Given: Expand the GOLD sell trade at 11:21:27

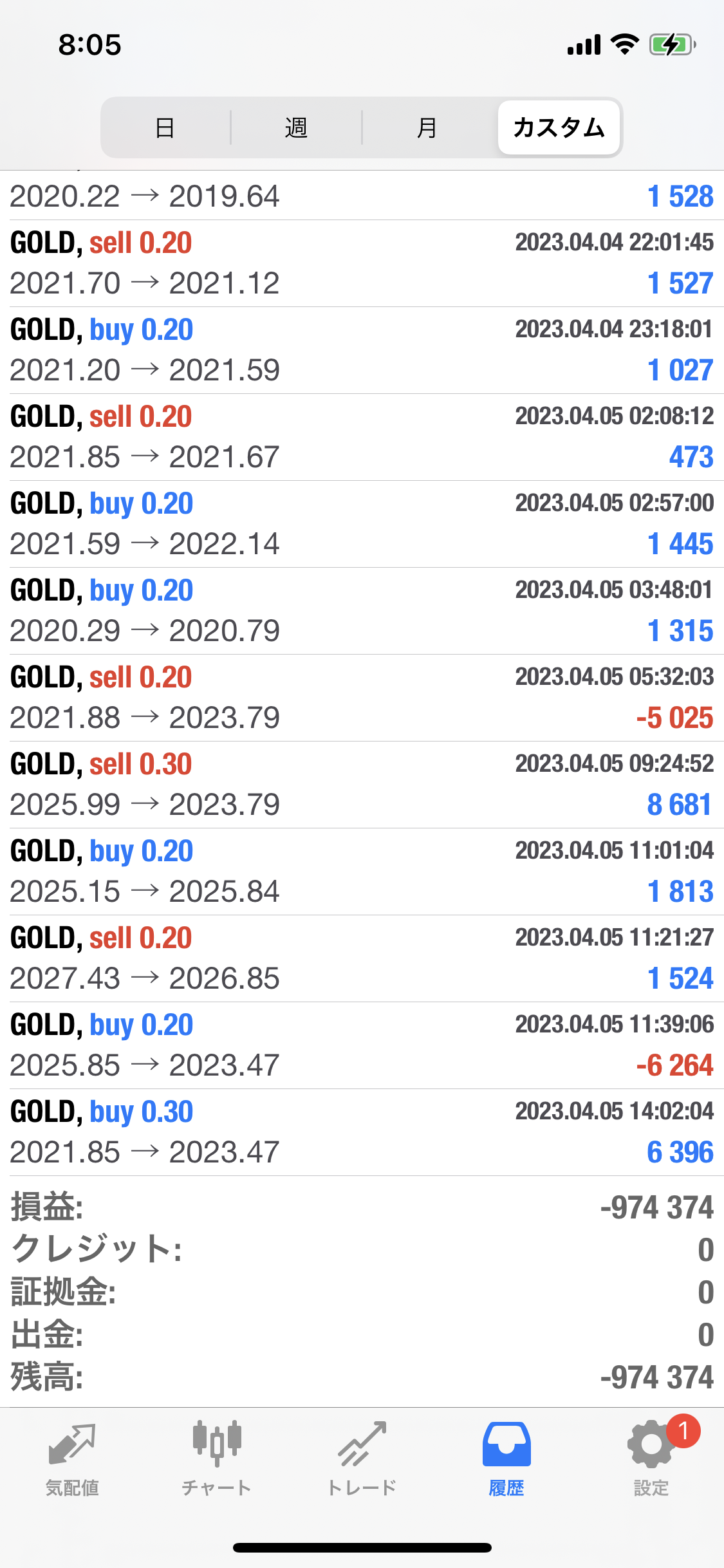Looking at the screenshot, I should (362, 958).
